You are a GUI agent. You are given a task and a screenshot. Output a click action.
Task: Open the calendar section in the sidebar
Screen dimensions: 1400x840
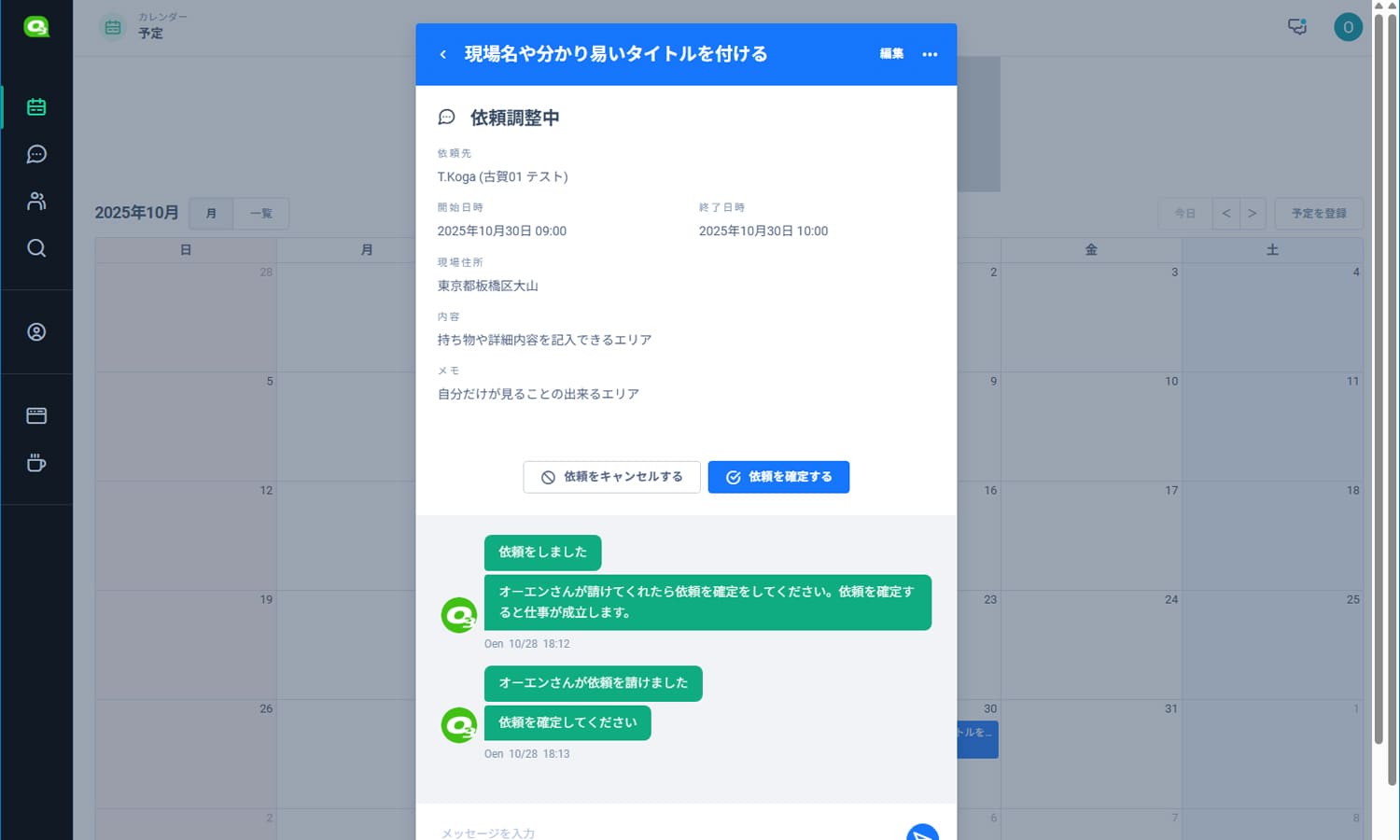click(36, 107)
